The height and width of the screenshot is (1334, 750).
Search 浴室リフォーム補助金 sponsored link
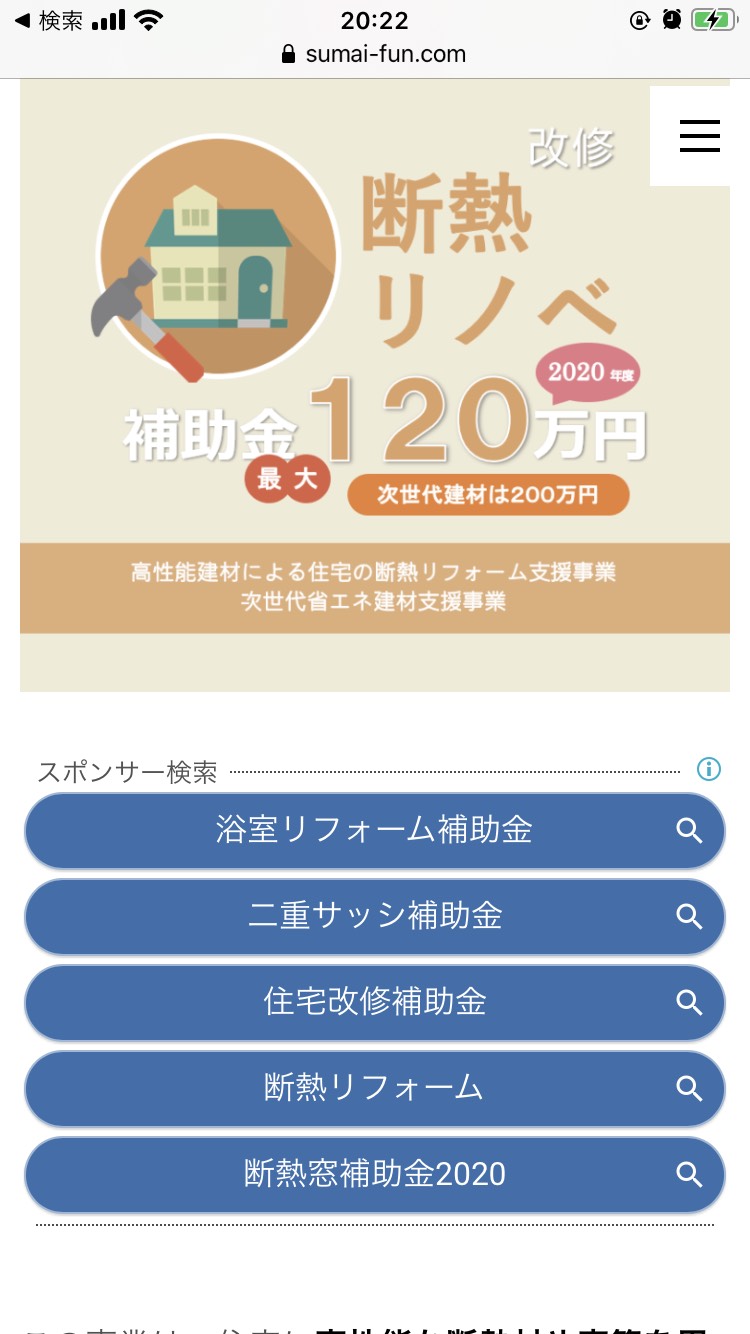[375, 831]
